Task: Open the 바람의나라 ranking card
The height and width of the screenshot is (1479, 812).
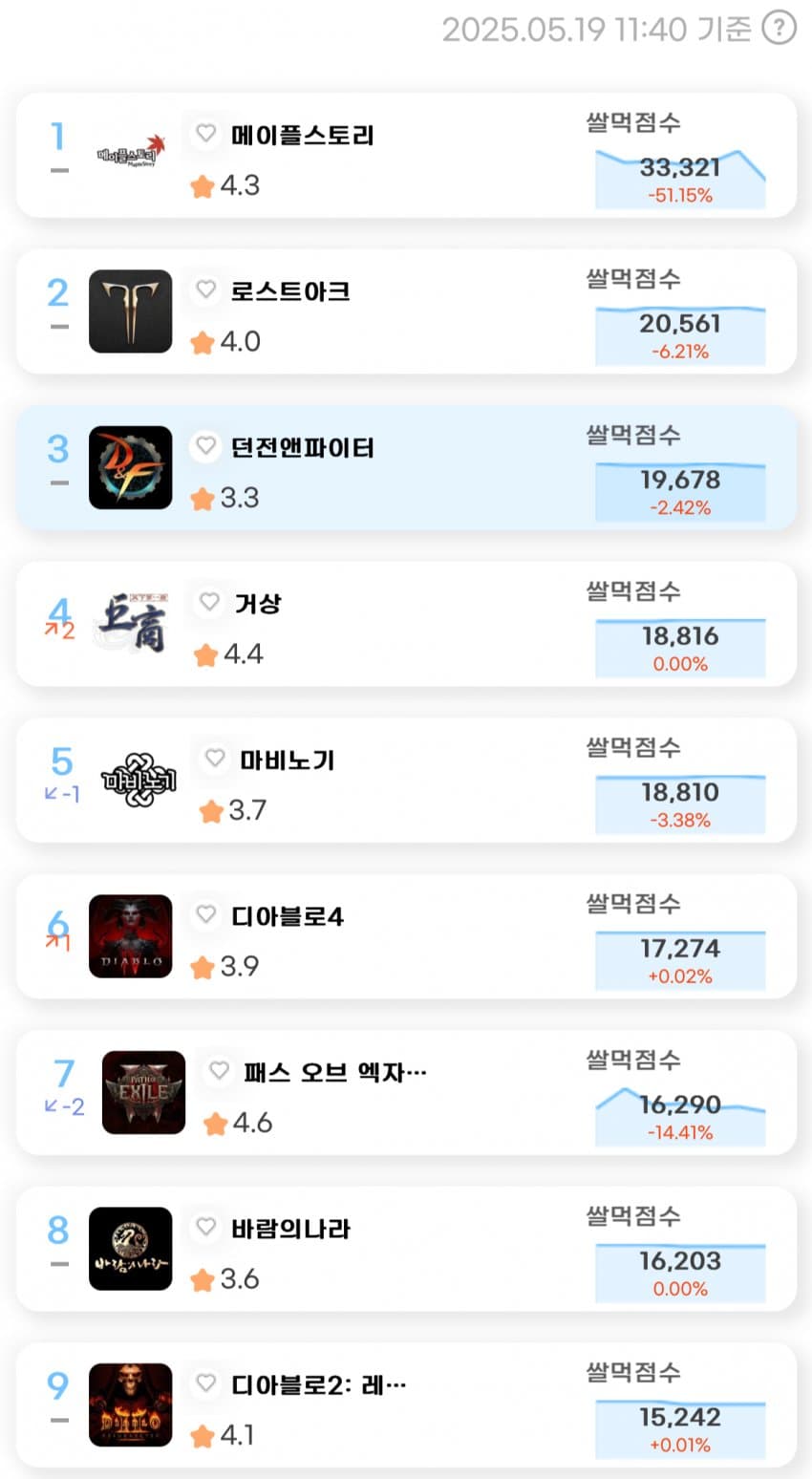Action: [406, 1249]
